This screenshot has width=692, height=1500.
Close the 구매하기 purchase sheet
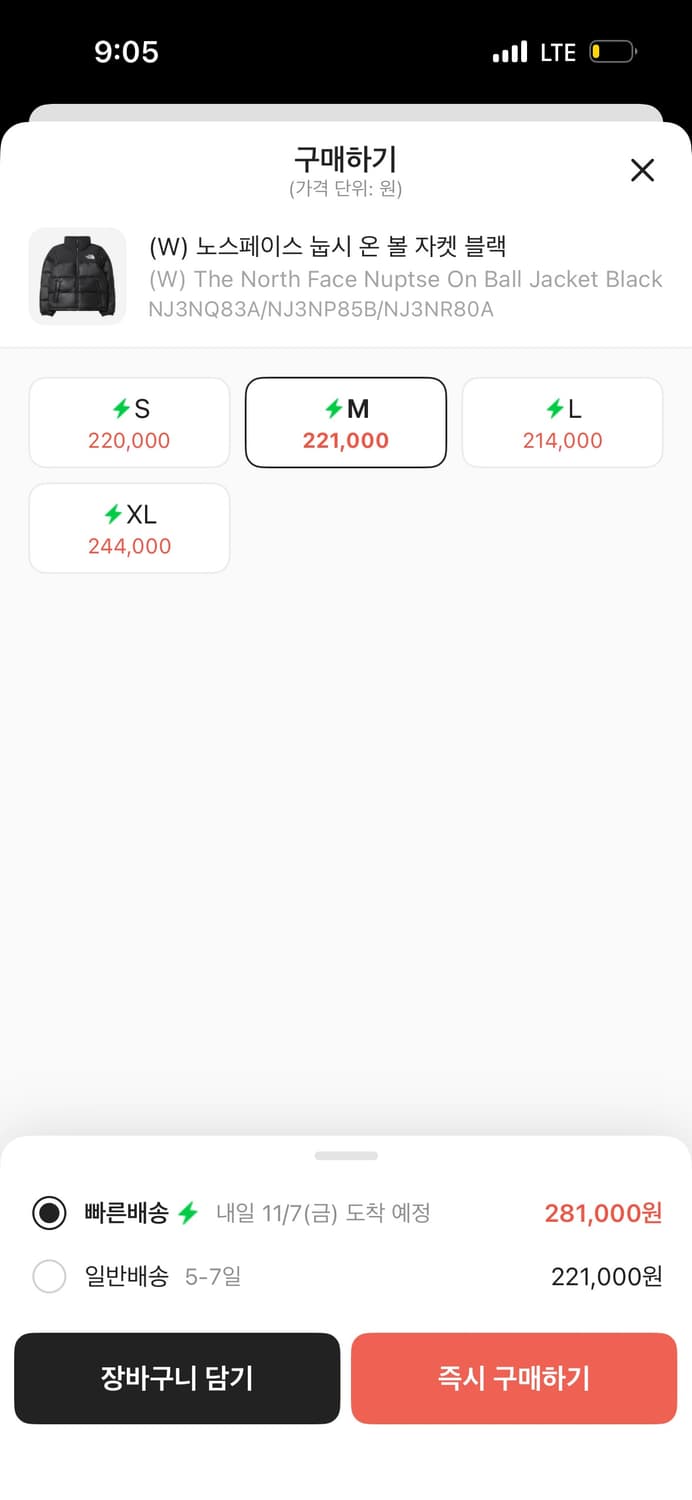point(642,170)
